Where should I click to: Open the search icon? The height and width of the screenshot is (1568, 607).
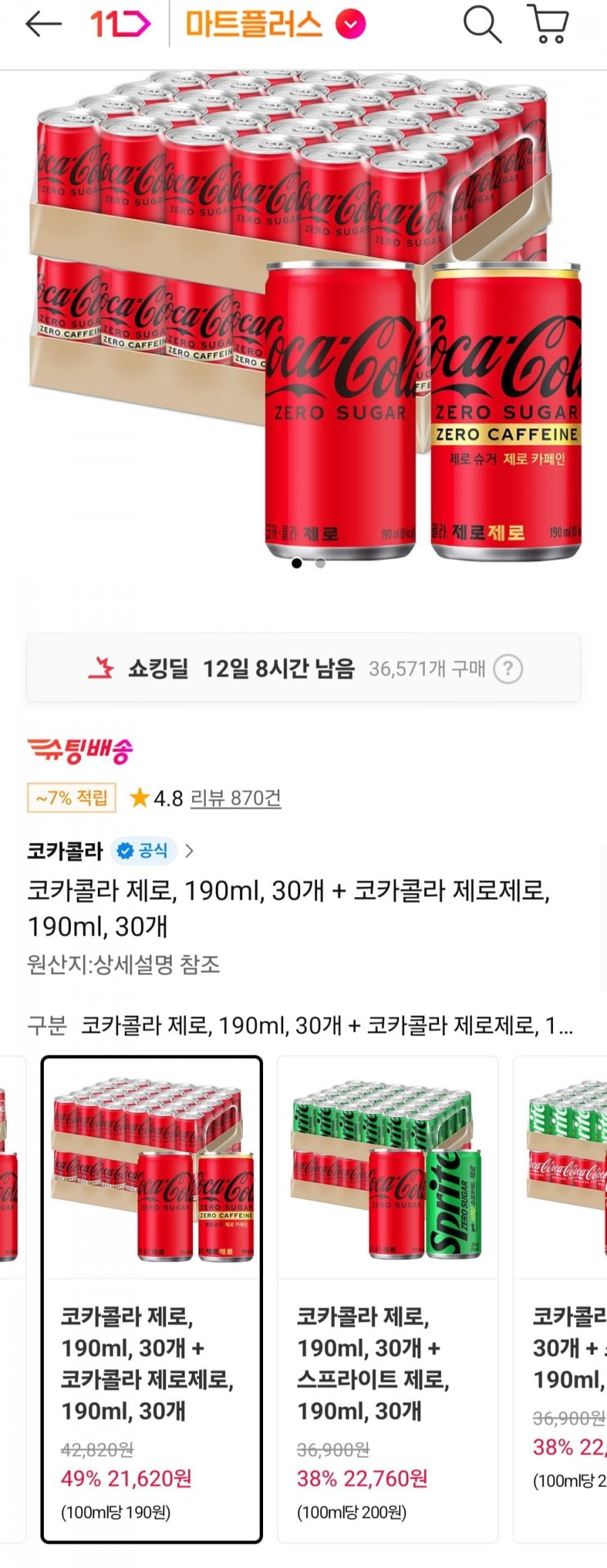(x=482, y=25)
